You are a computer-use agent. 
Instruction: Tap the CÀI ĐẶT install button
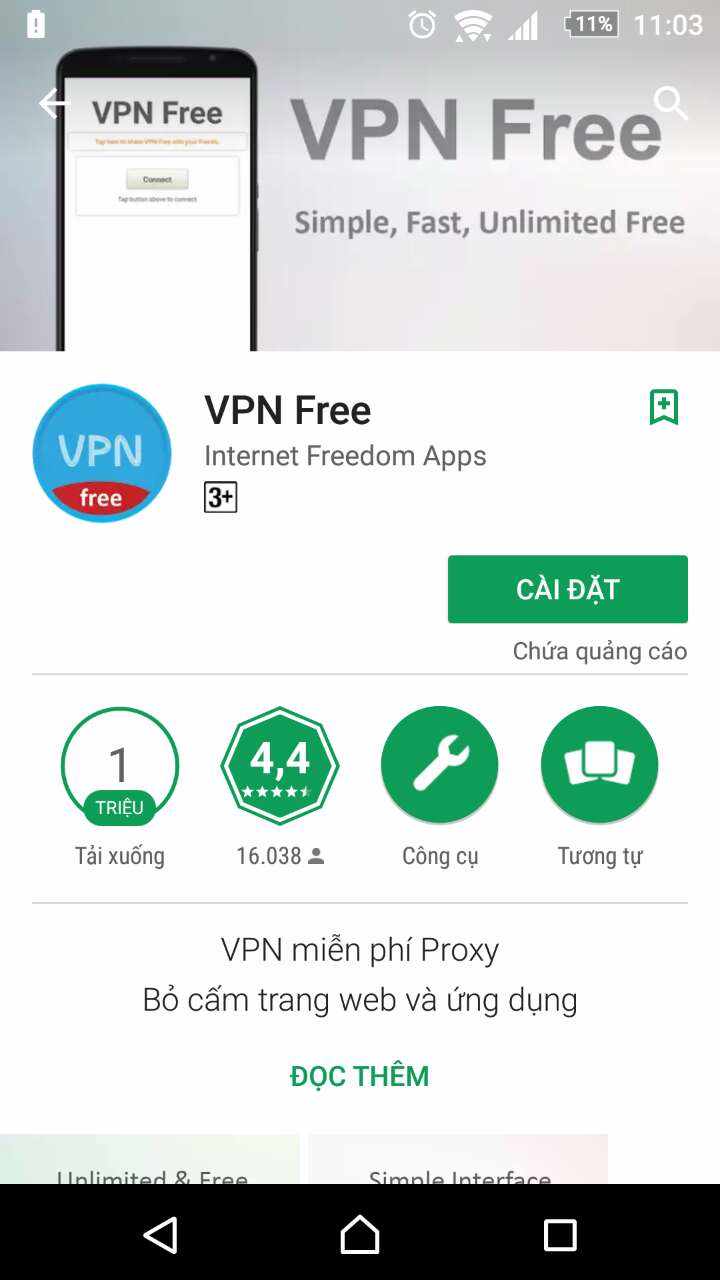pyautogui.click(x=567, y=589)
